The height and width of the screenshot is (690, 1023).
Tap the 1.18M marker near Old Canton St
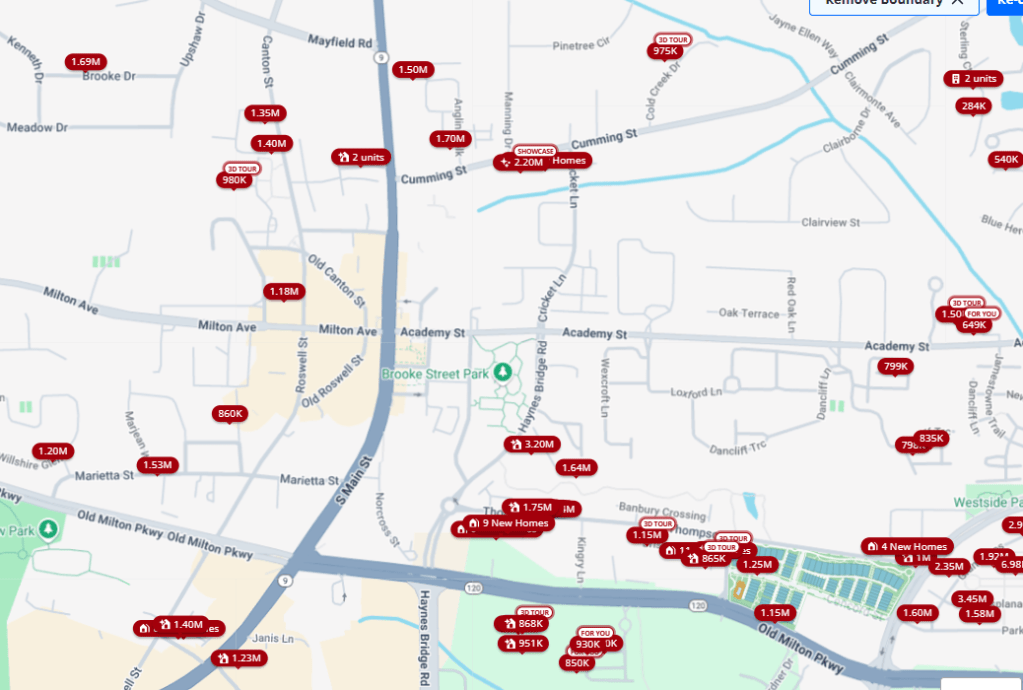pos(284,291)
